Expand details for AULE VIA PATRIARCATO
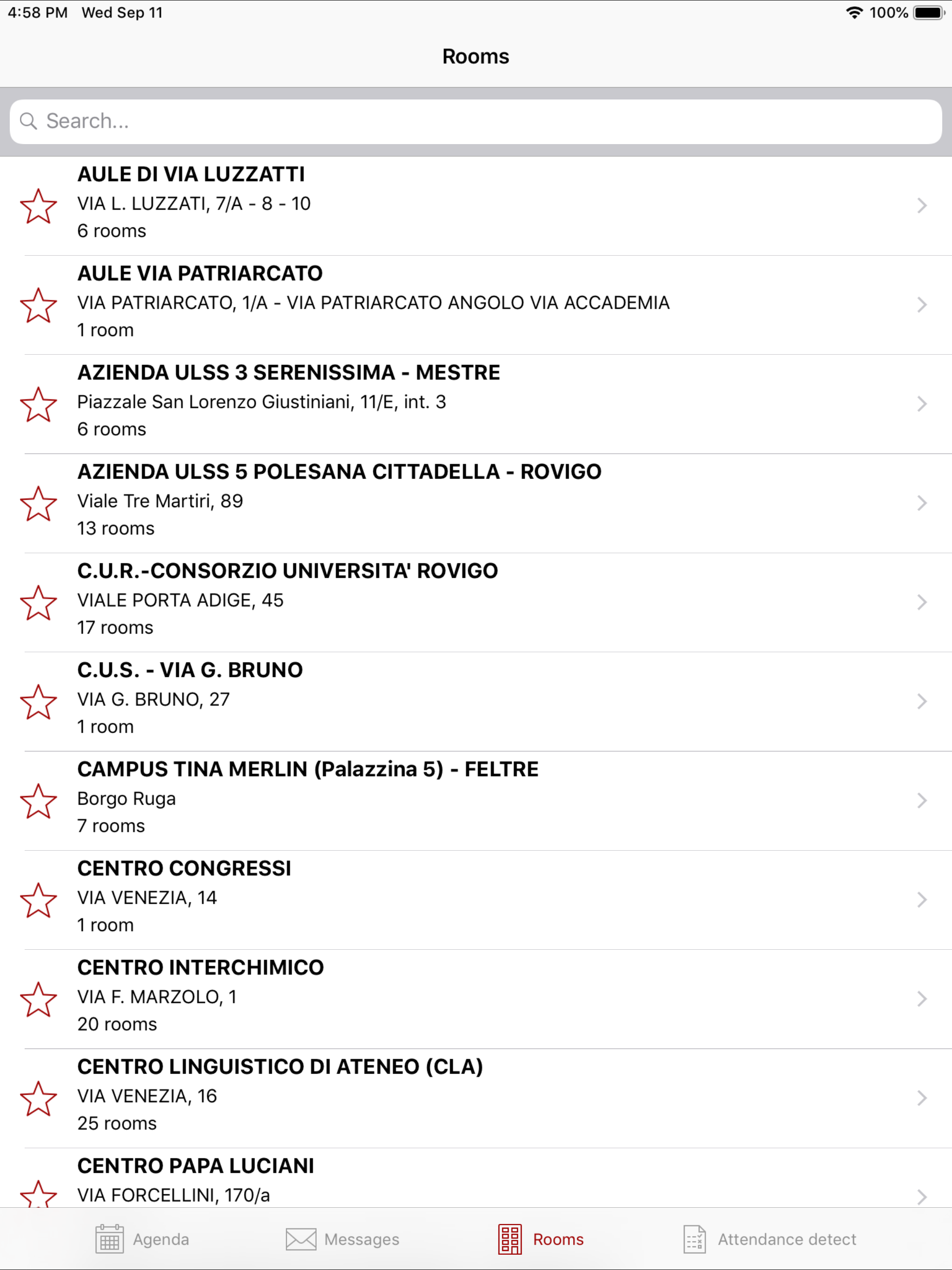The height and width of the screenshot is (1270, 952). (x=922, y=304)
